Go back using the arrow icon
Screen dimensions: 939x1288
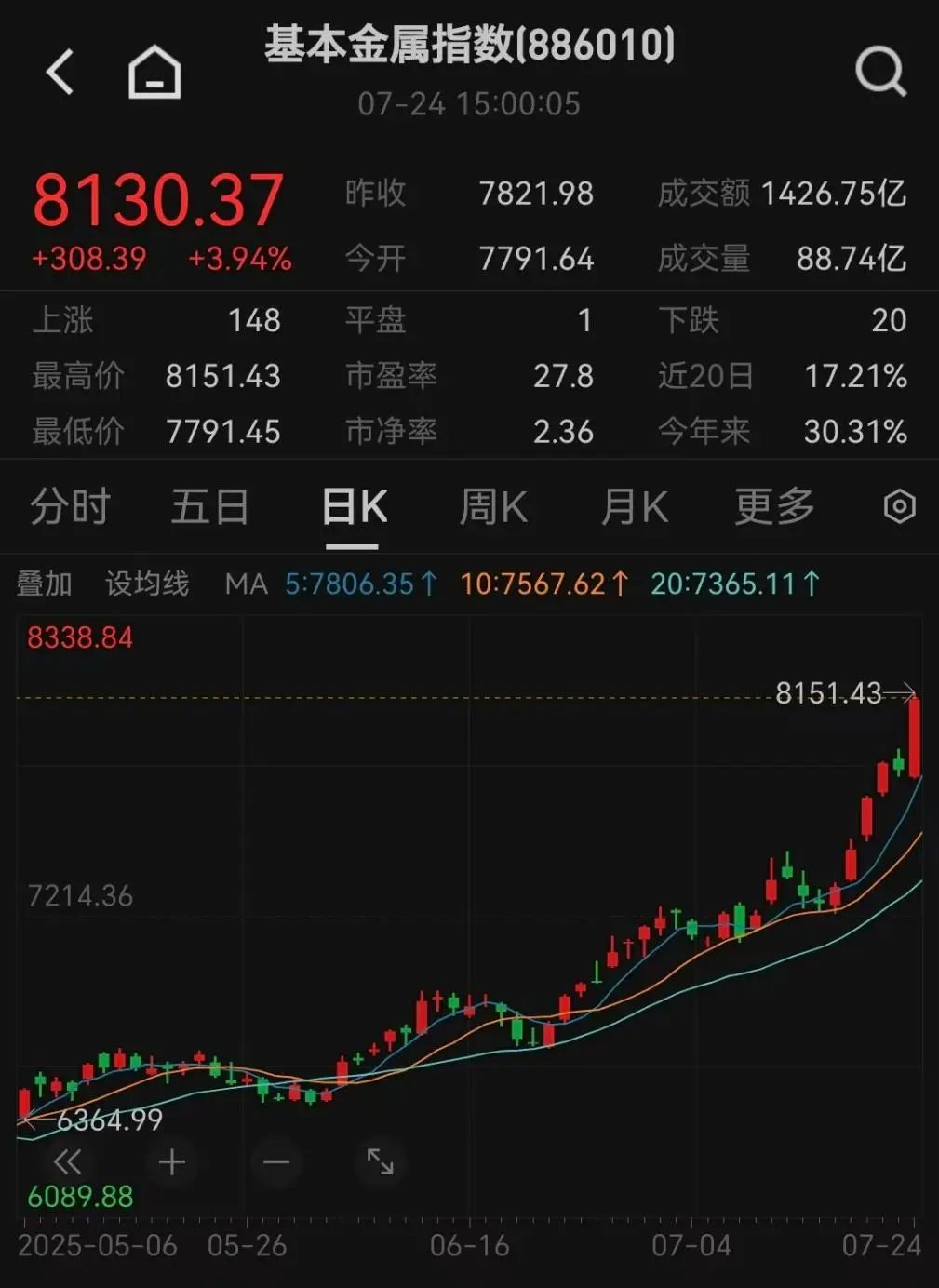60,72
